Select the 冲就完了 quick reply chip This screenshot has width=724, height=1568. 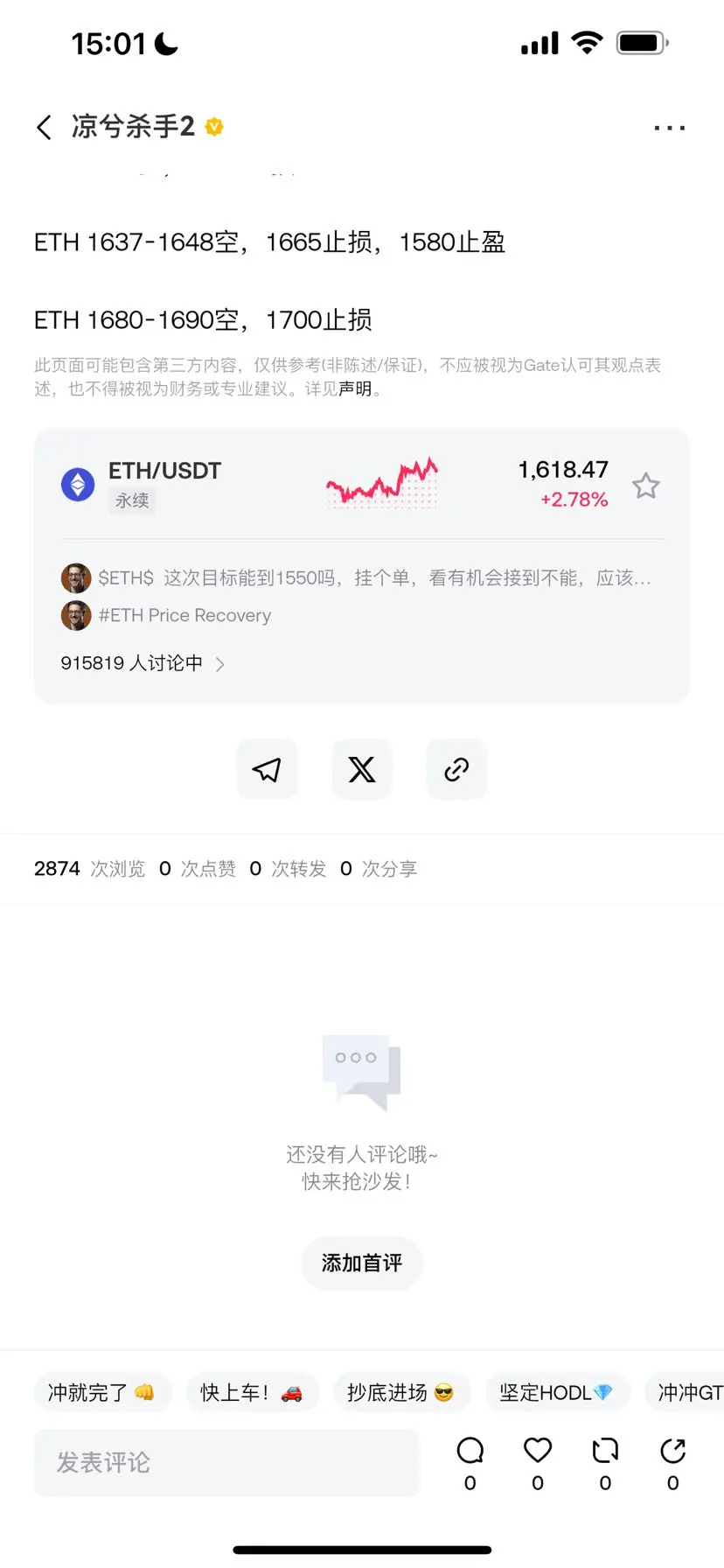click(102, 1392)
